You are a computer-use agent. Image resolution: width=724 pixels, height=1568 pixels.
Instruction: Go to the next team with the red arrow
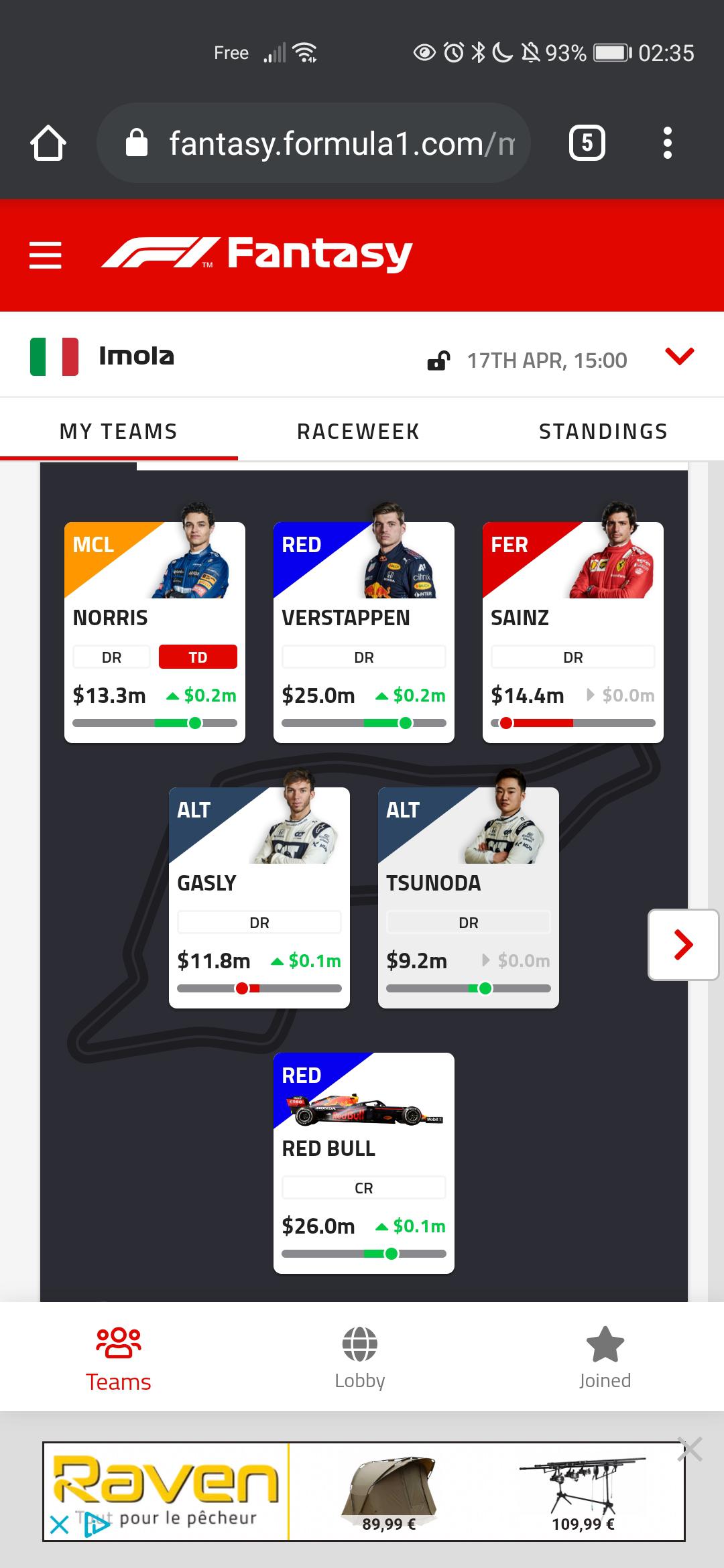tap(683, 945)
